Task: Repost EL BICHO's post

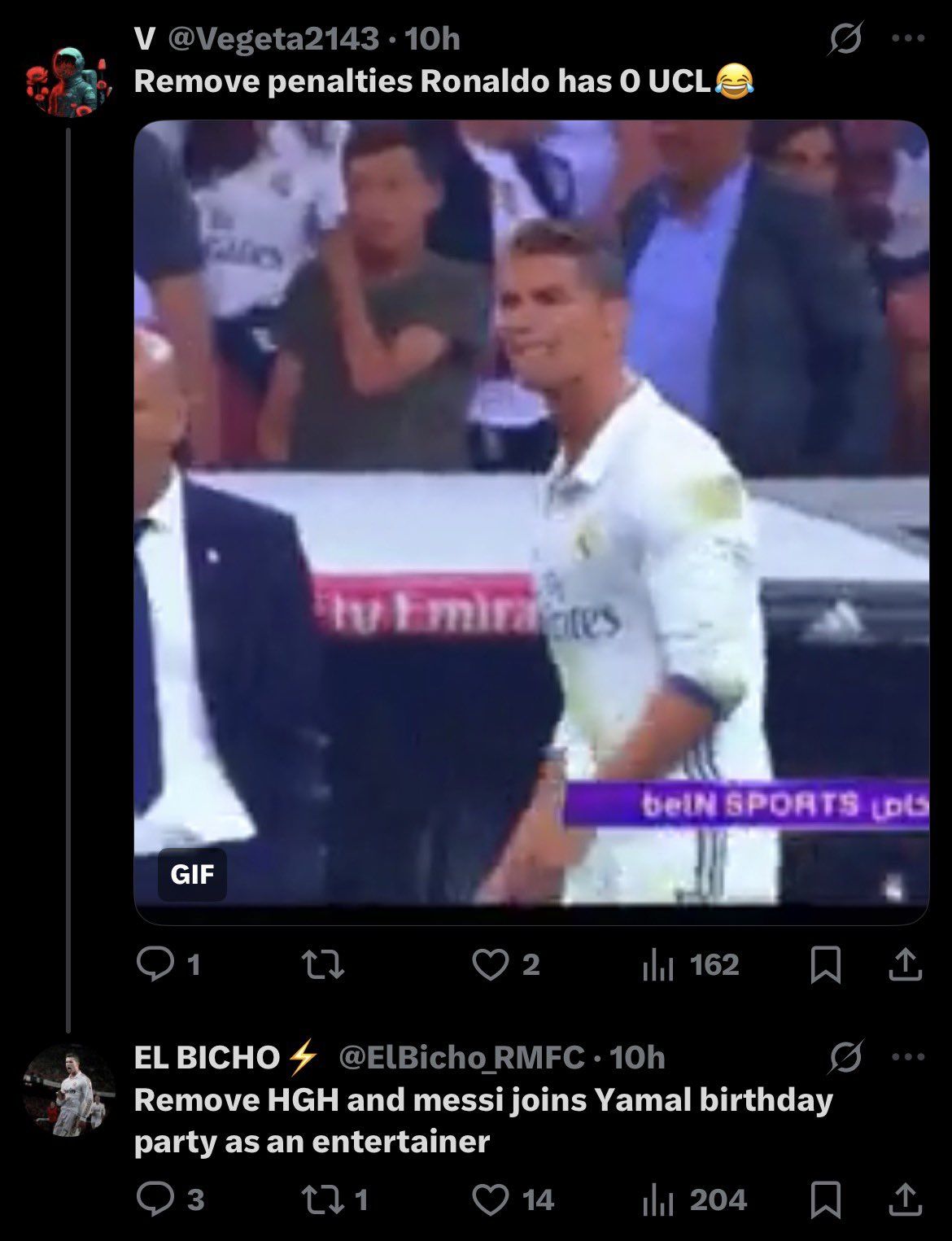Action: pos(323,1199)
